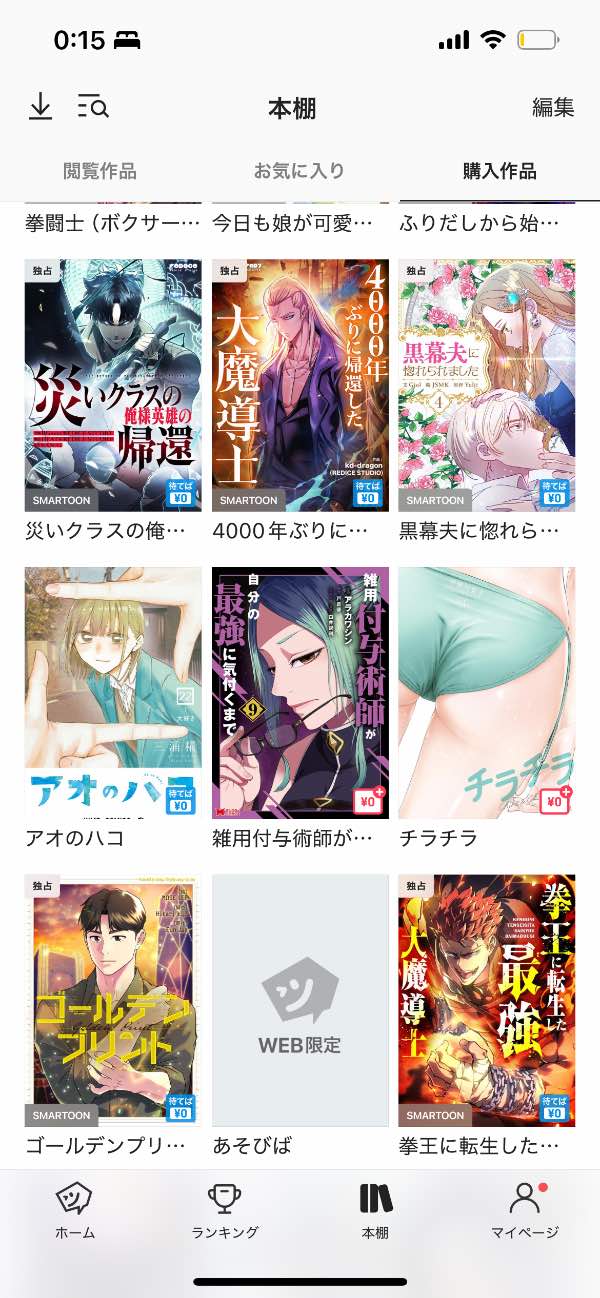
Task: Switch to the 閲覧作品 tab
Action: pos(100,171)
